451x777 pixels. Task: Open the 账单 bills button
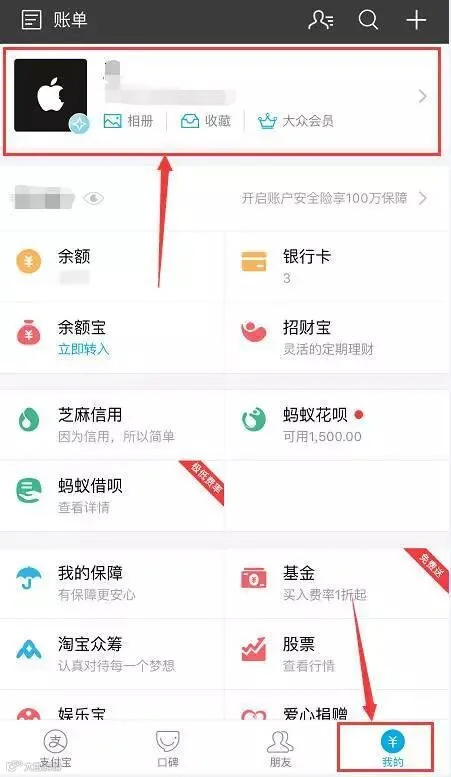coord(55,20)
